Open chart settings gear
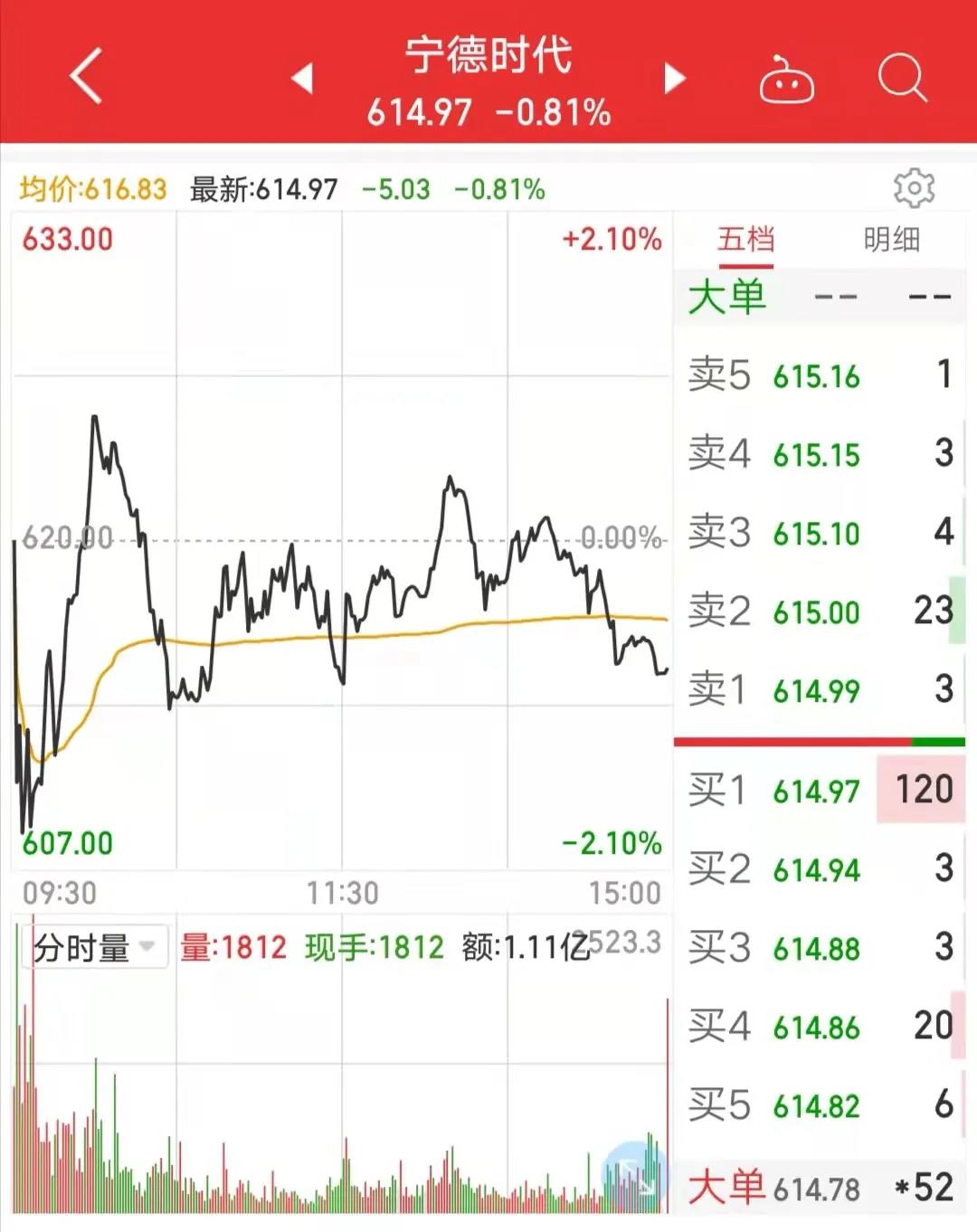 pyautogui.click(x=914, y=188)
